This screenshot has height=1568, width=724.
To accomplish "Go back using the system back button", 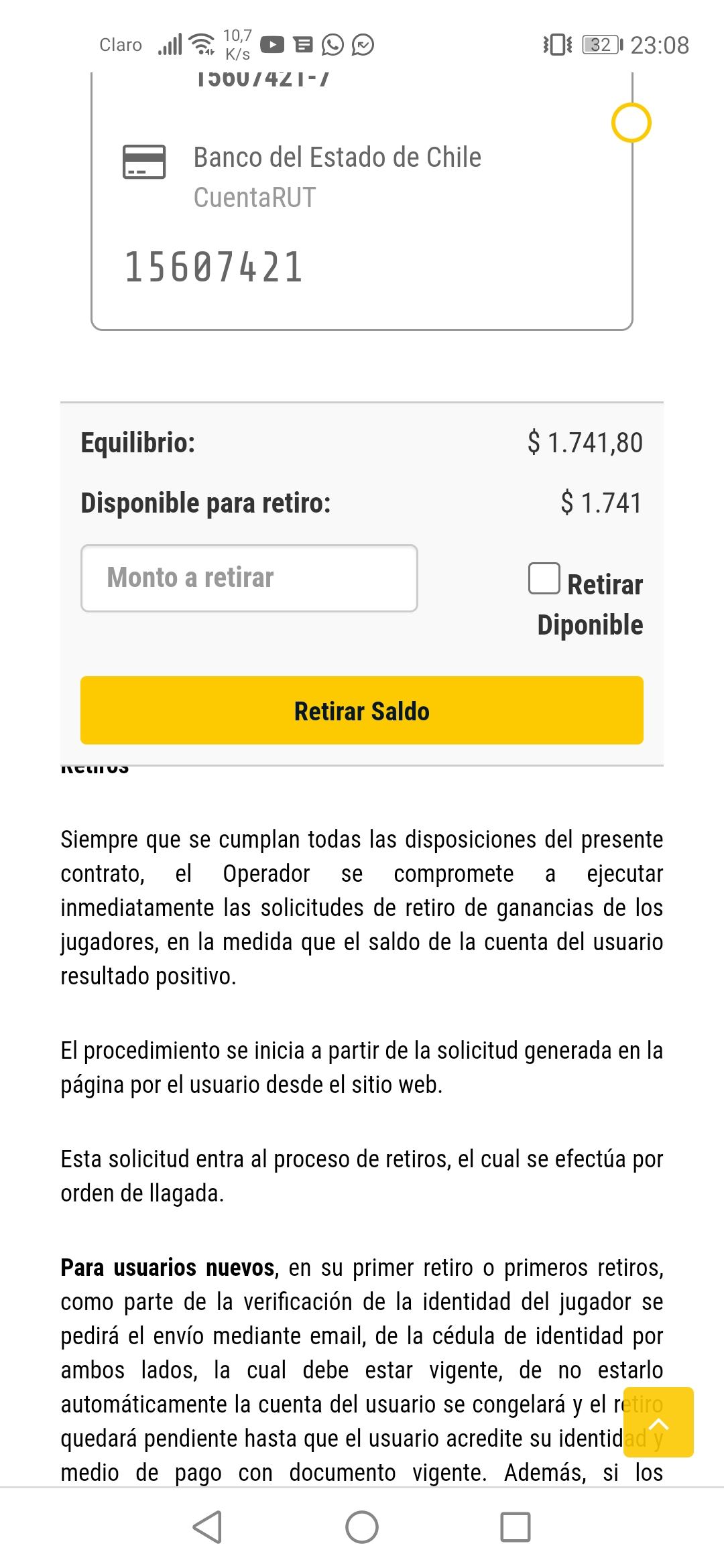I will tap(207, 1527).
